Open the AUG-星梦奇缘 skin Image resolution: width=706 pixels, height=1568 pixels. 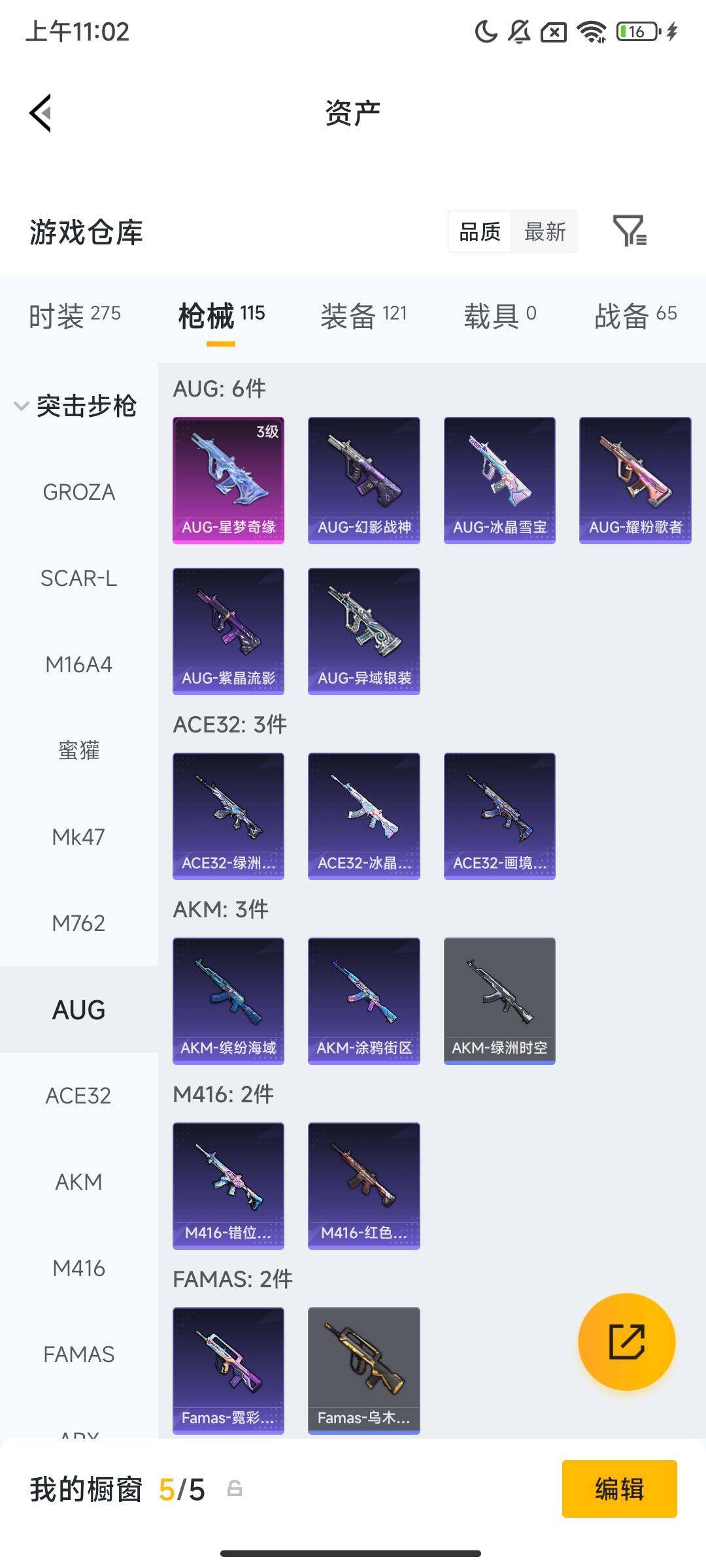click(228, 480)
